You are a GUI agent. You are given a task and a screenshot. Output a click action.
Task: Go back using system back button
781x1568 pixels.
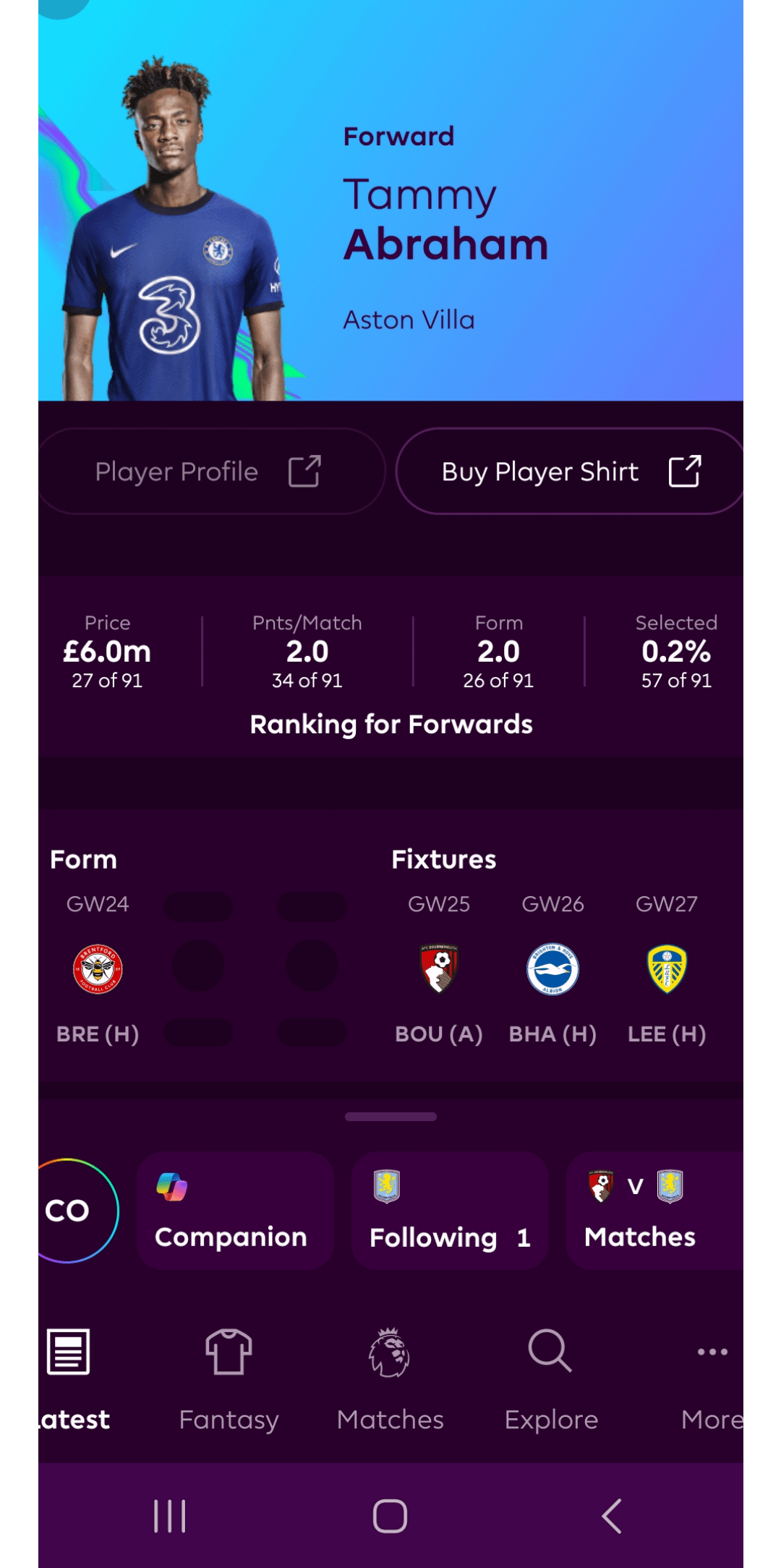pos(612,1516)
